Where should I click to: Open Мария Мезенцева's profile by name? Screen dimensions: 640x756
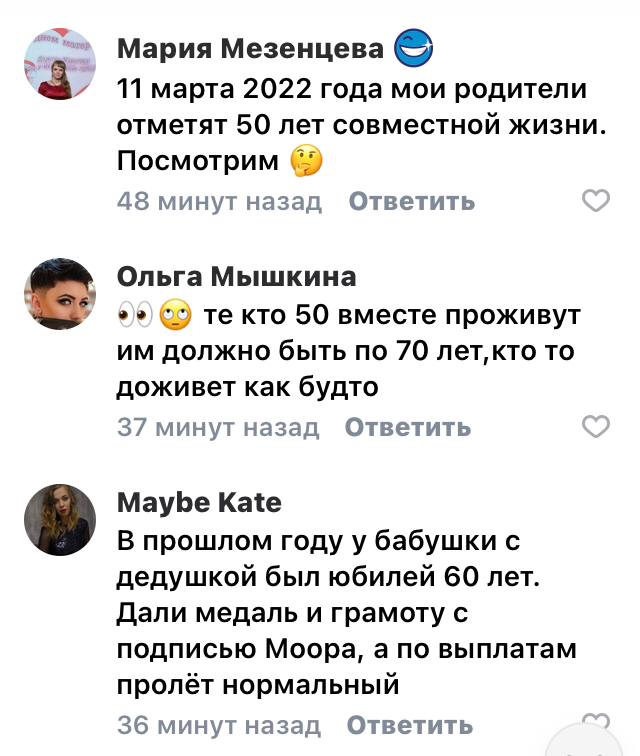point(250,48)
